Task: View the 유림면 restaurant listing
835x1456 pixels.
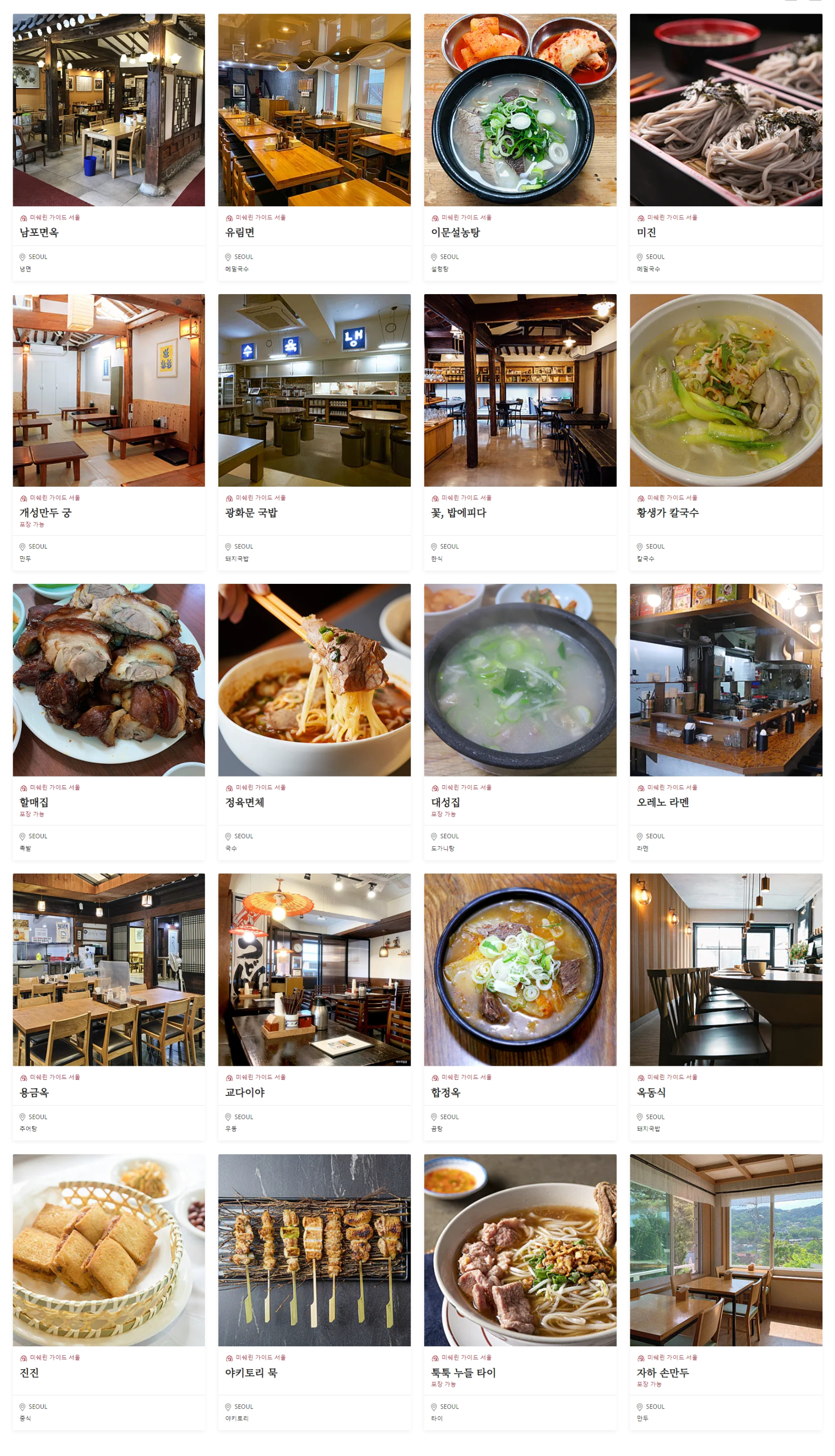Action: (240, 233)
